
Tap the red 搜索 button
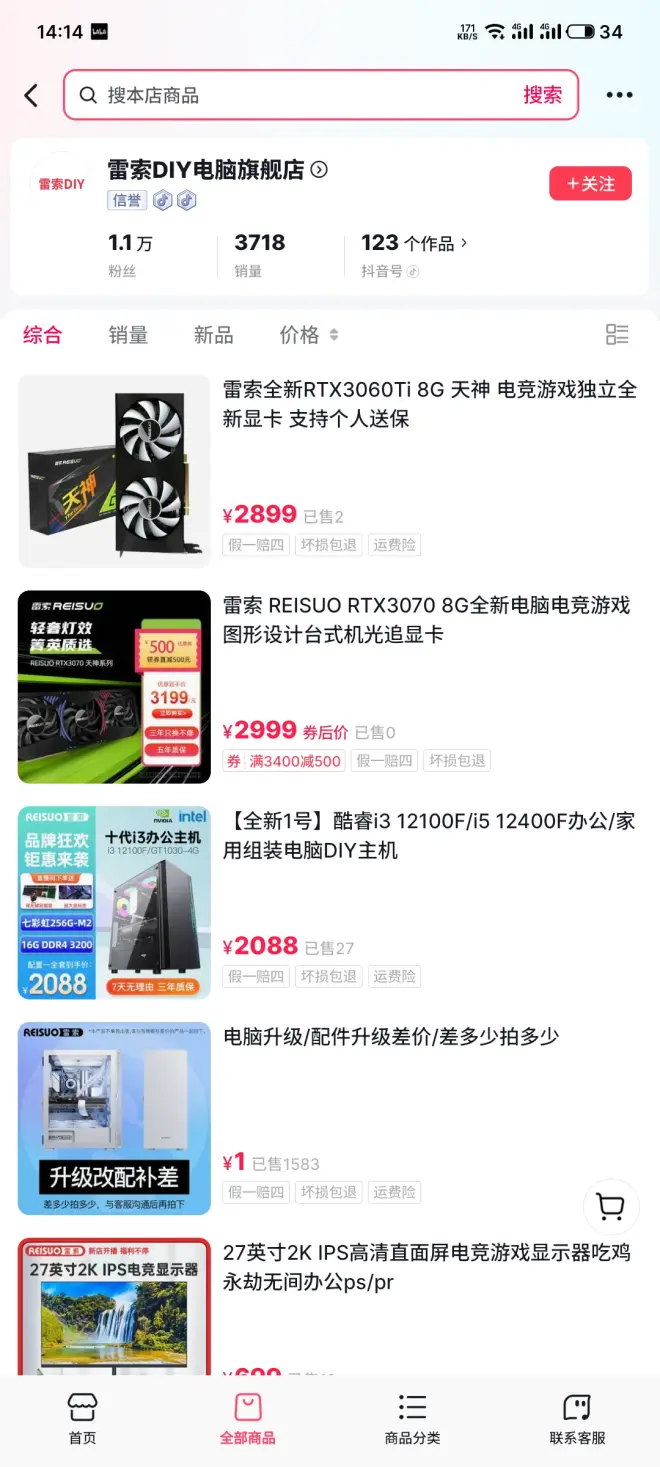coord(542,95)
